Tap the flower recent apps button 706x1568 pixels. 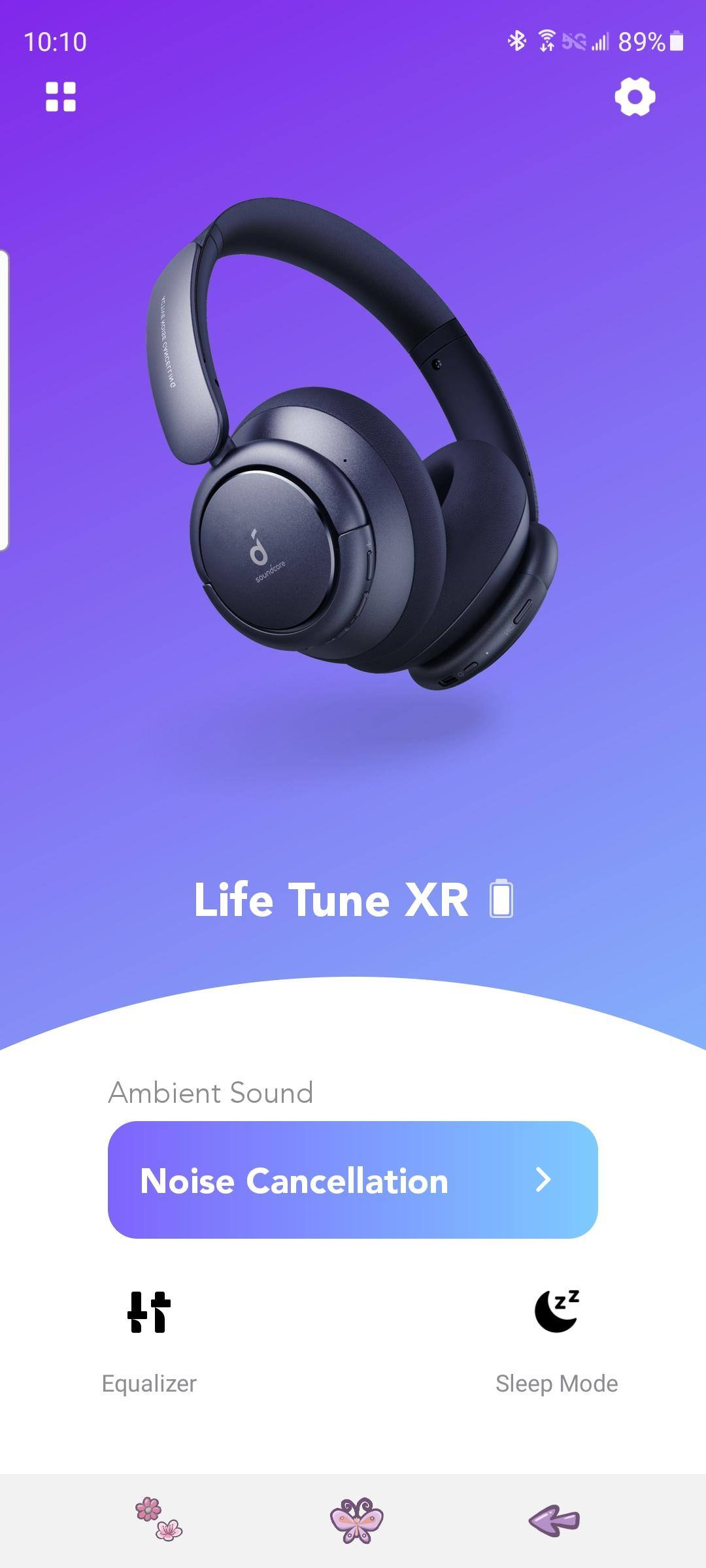tap(159, 1520)
